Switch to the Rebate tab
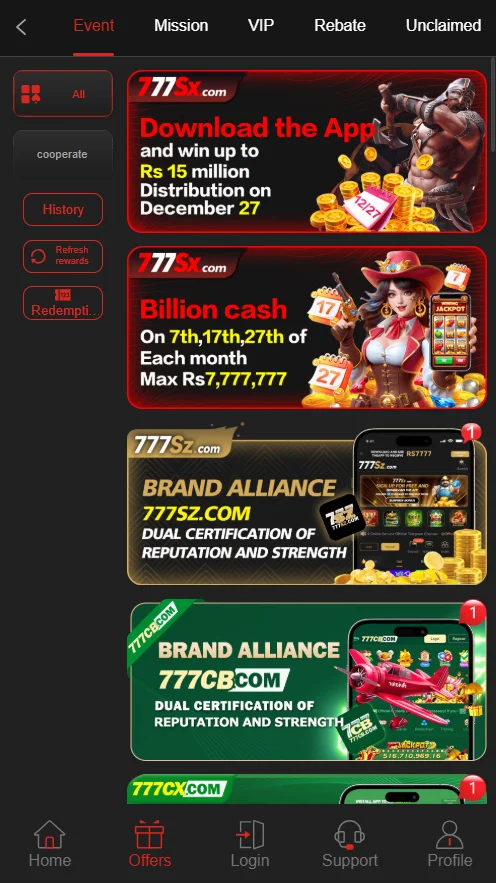Screen dimensions: 496x883 (339, 25)
